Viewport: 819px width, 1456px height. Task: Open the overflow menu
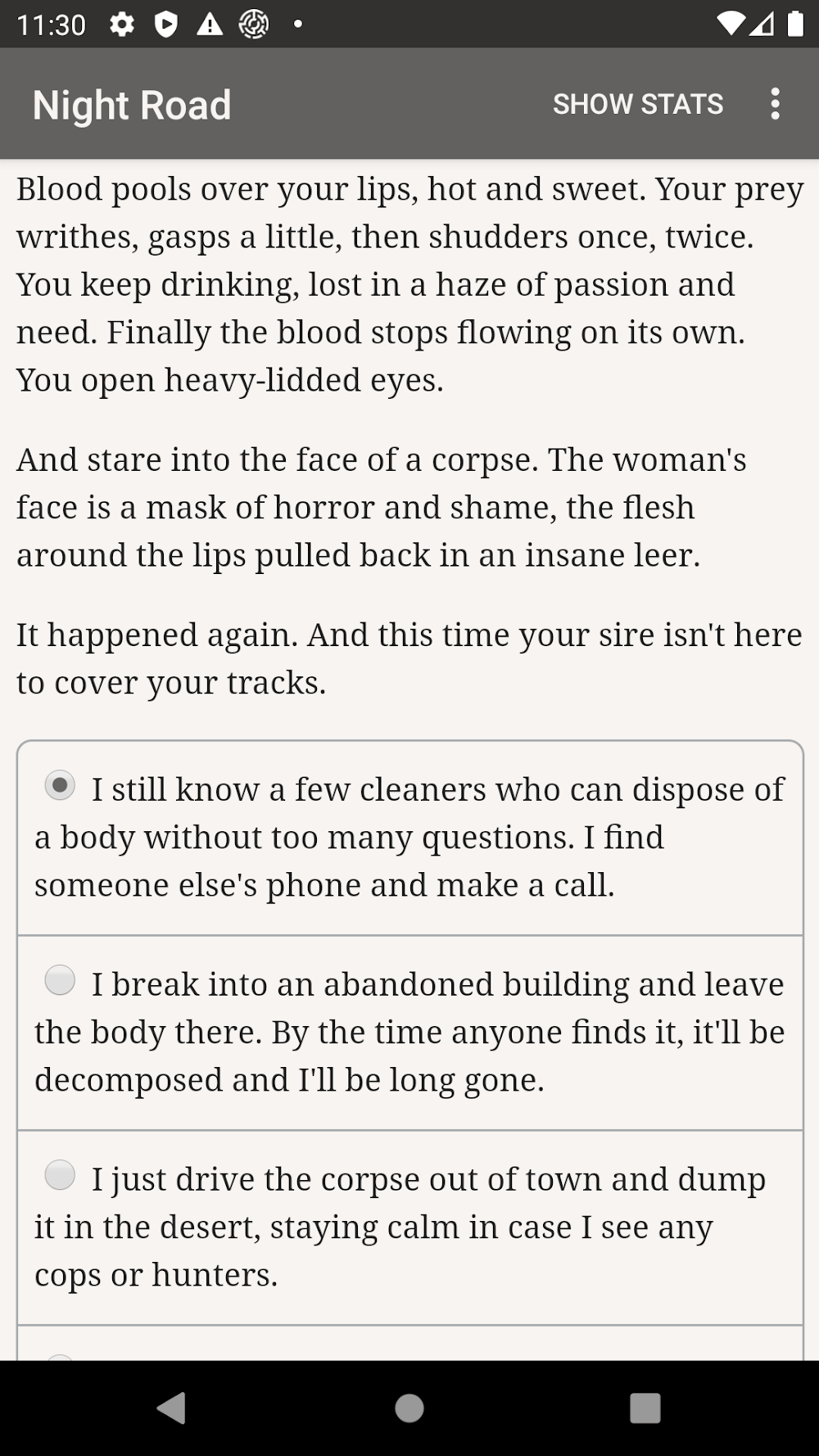775,104
